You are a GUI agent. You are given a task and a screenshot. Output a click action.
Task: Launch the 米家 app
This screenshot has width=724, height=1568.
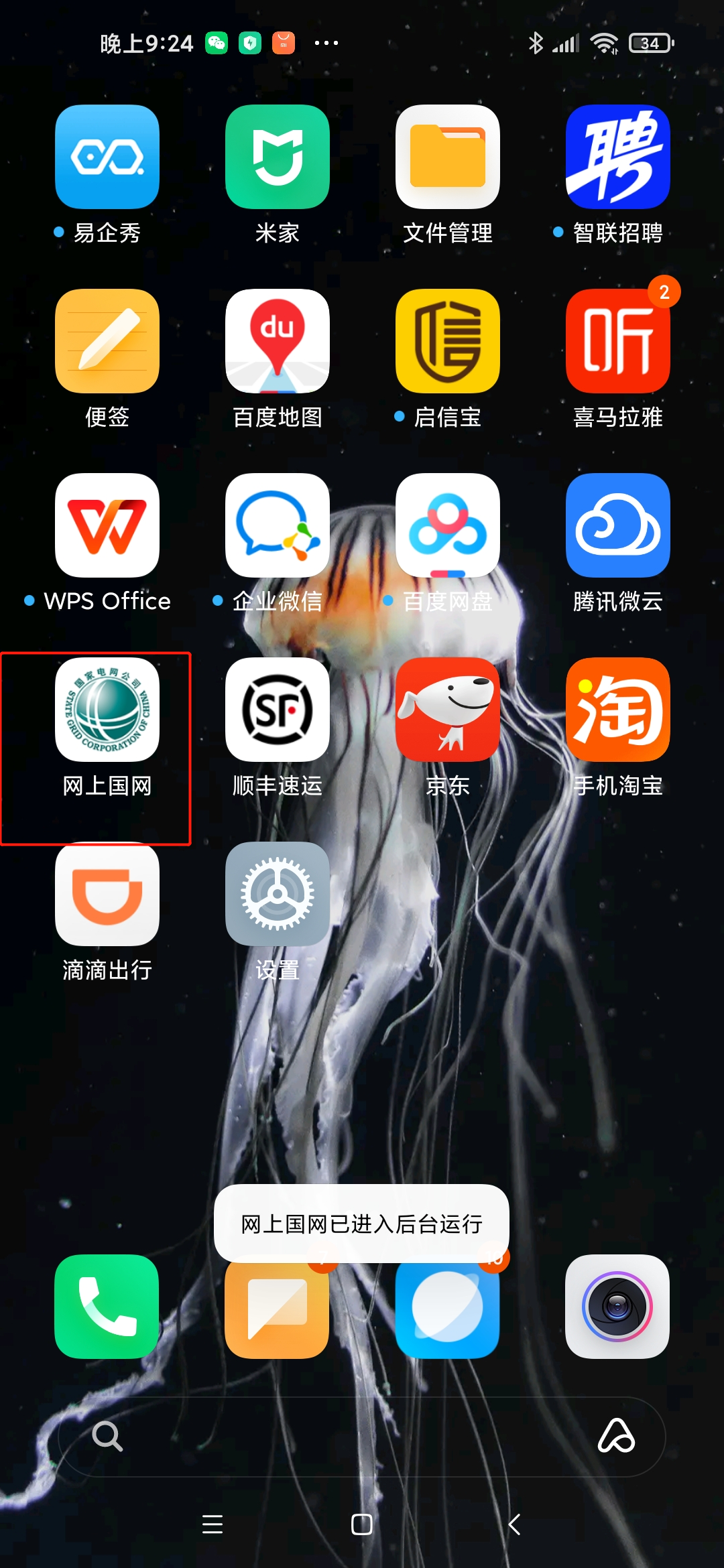click(x=278, y=157)
